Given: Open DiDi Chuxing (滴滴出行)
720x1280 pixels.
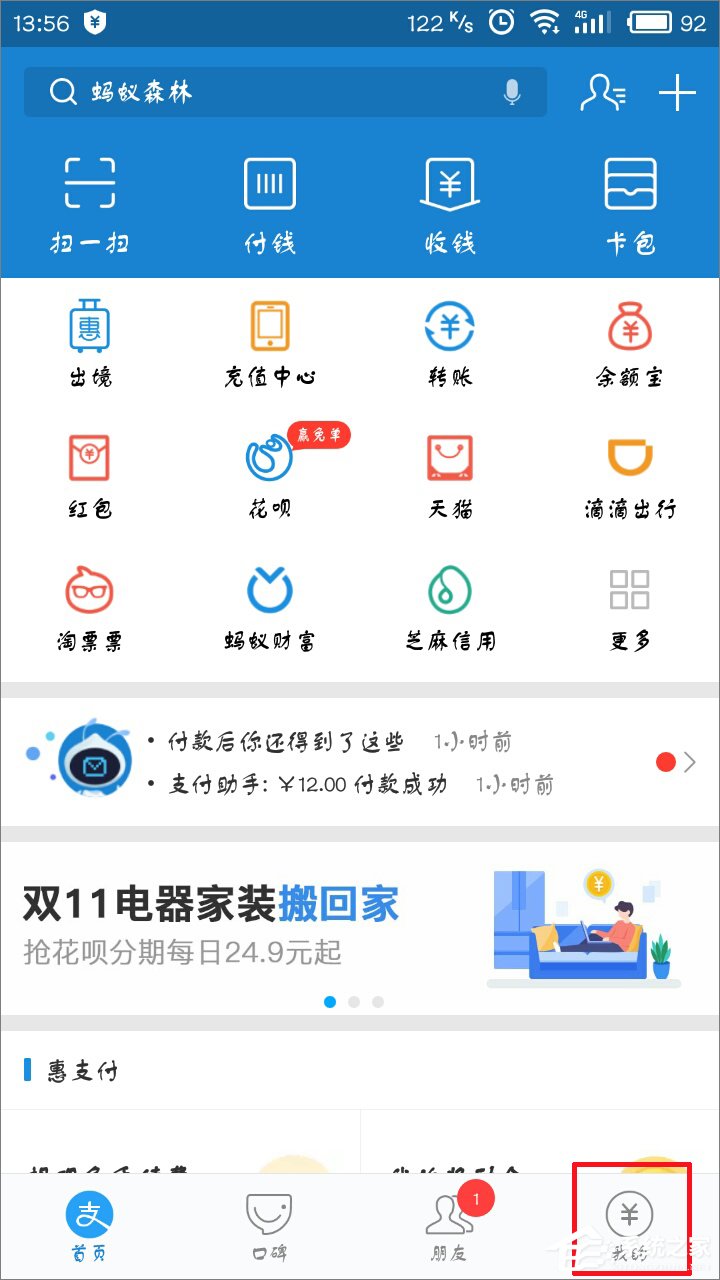Looking at the screenshot, I should pyautogui.click(x=630, y=470).
